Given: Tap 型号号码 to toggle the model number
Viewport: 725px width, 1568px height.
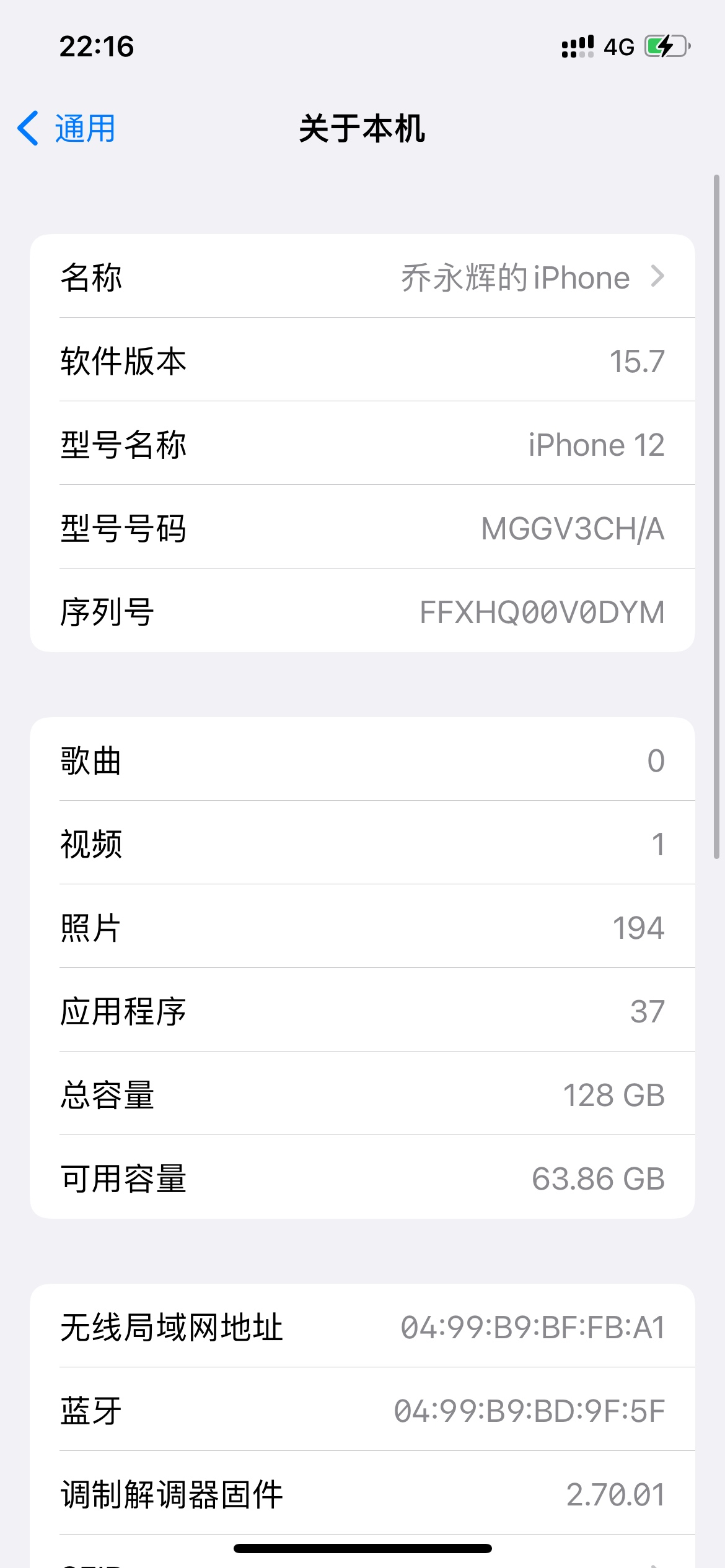Looking at the screenshot, I should 362,527.
